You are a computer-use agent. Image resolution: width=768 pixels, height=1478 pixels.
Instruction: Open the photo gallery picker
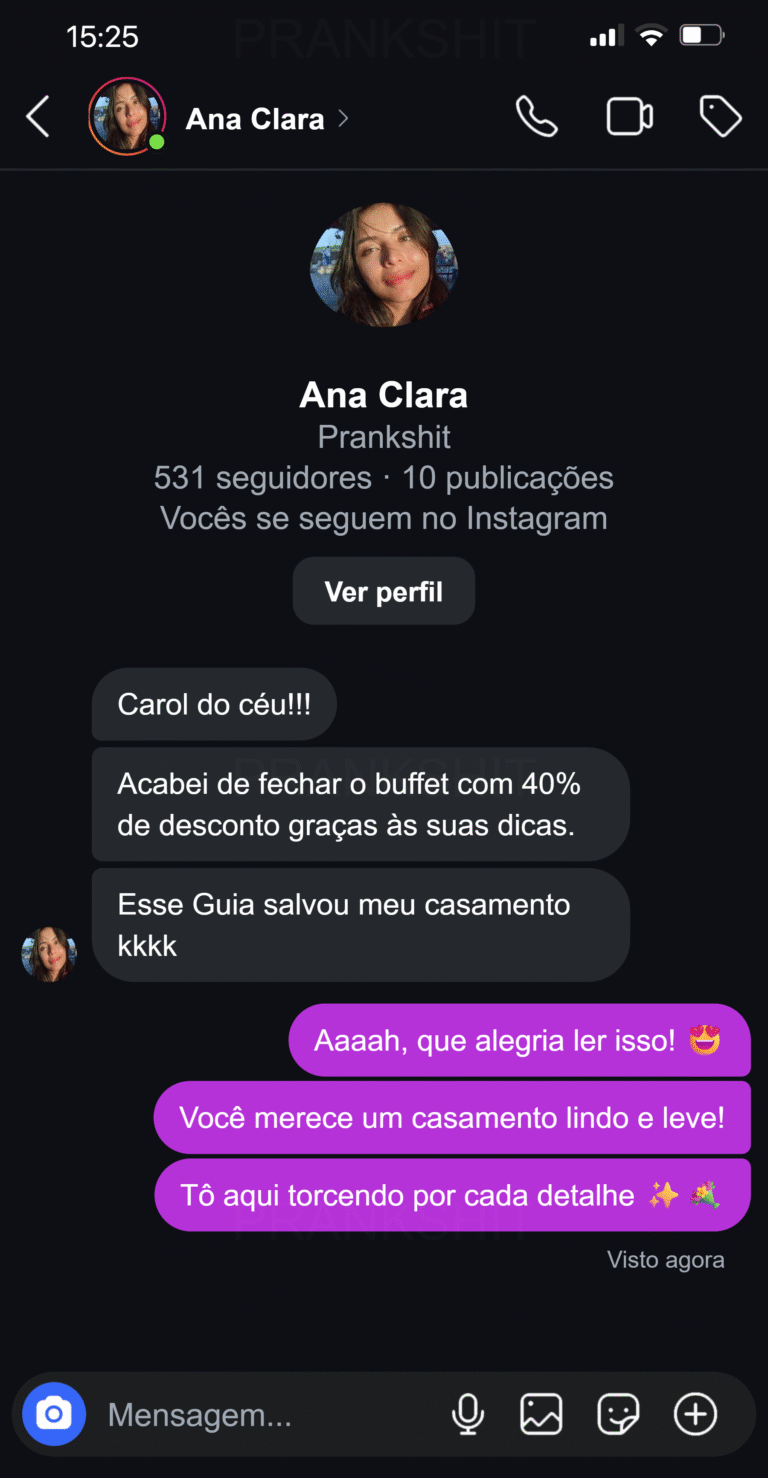click(541, 1414)
